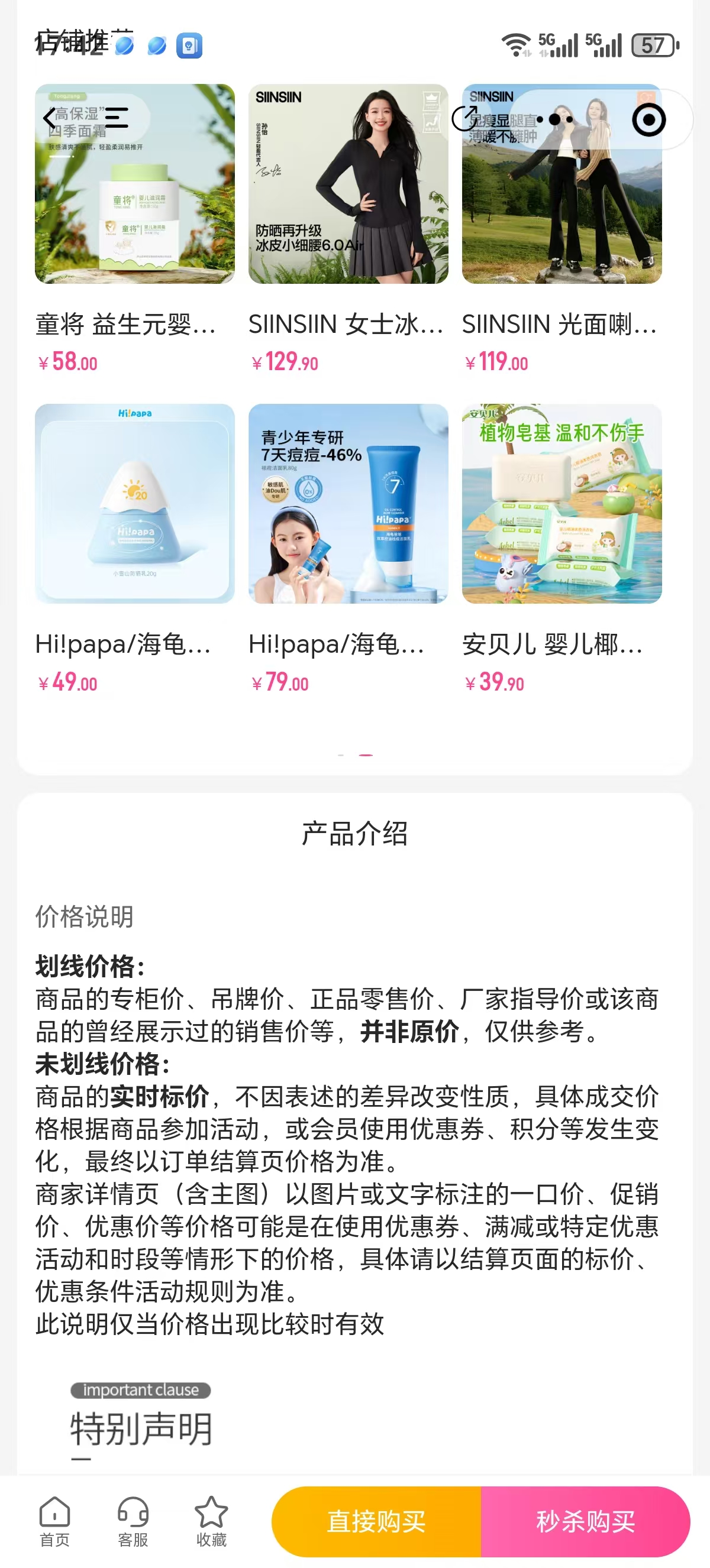Open SIINSIIN 光面喇叭 pants product
The height and width of the screenshot is (1568, 710).
[561, 228]
